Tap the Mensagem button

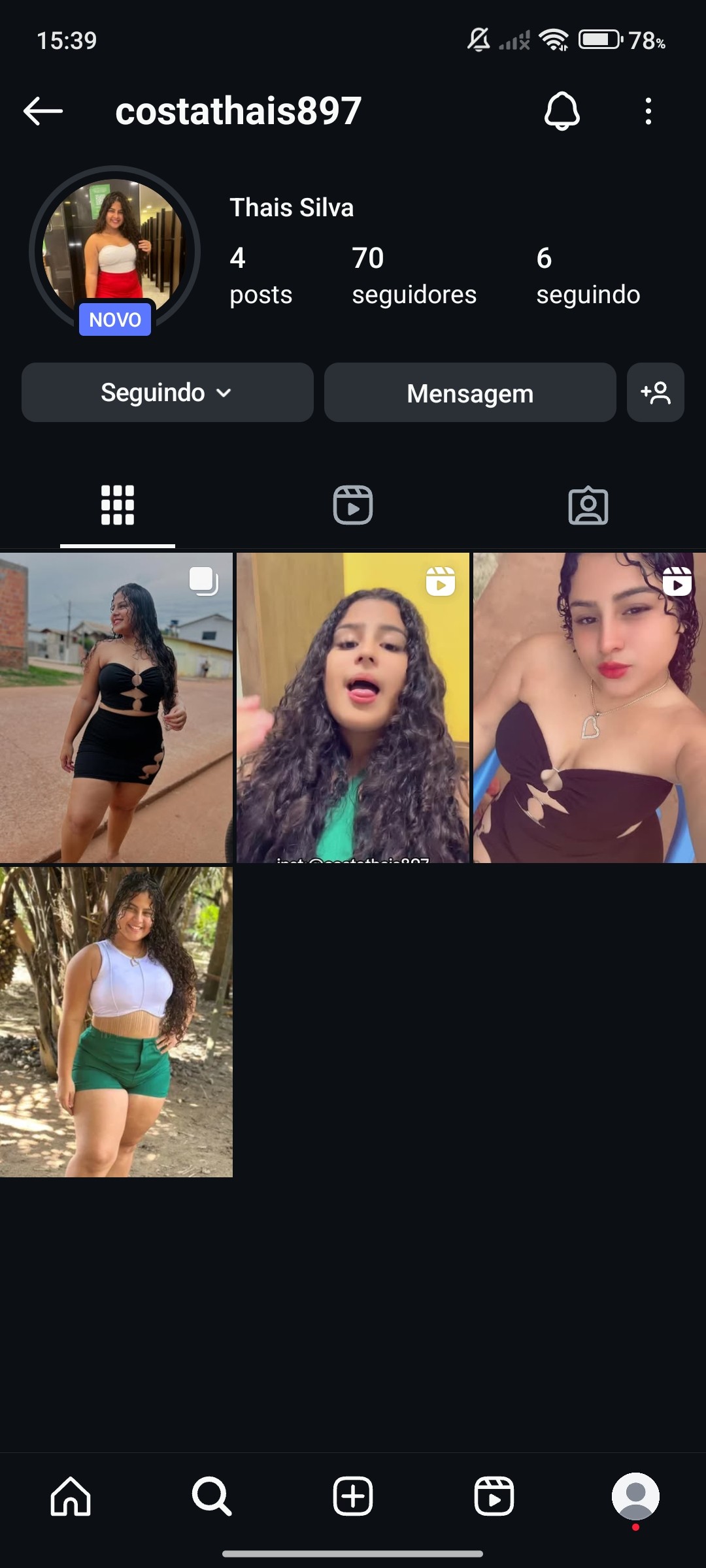coord(470,393)
